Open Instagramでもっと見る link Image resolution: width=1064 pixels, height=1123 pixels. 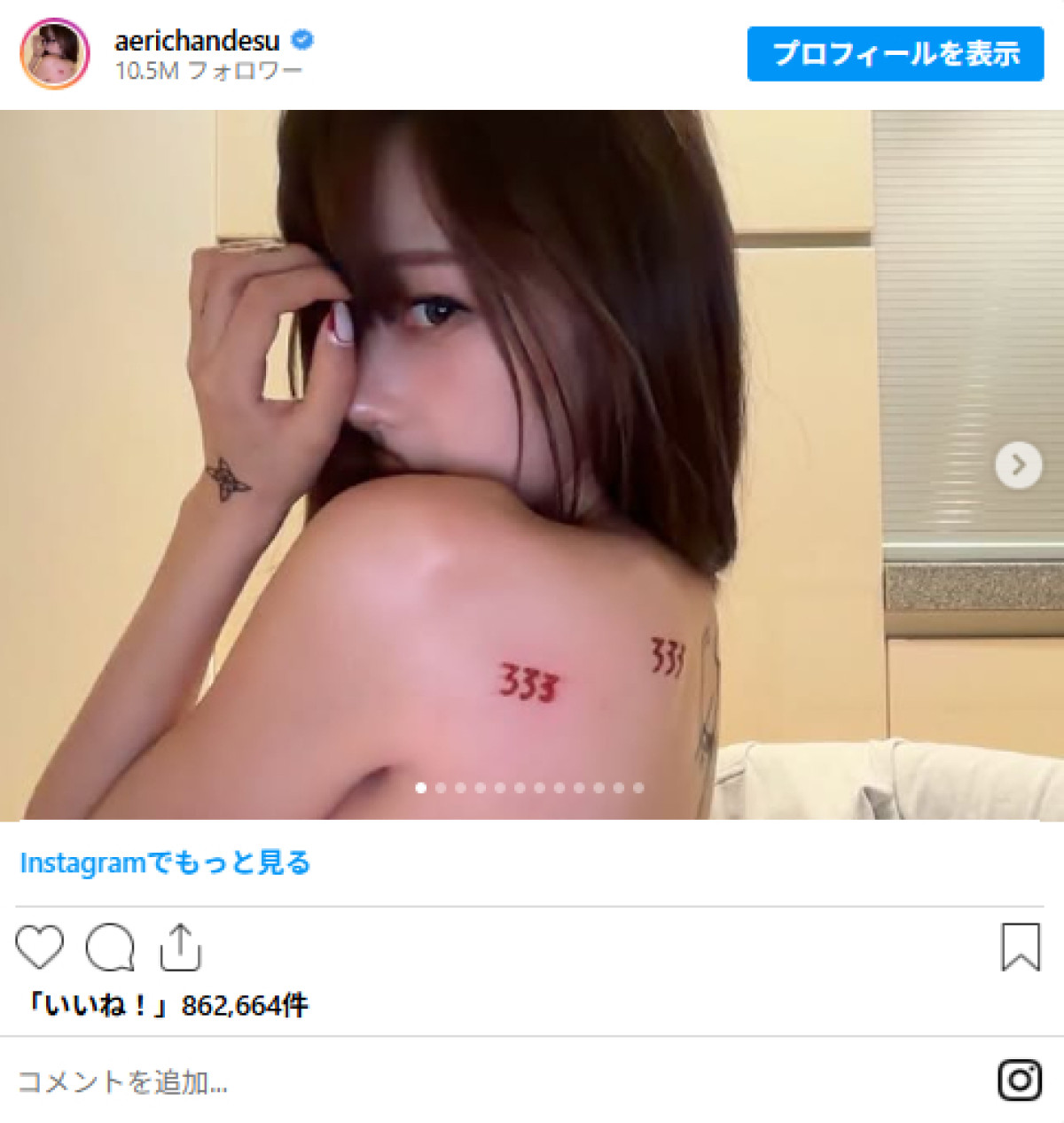click(166, 862)
